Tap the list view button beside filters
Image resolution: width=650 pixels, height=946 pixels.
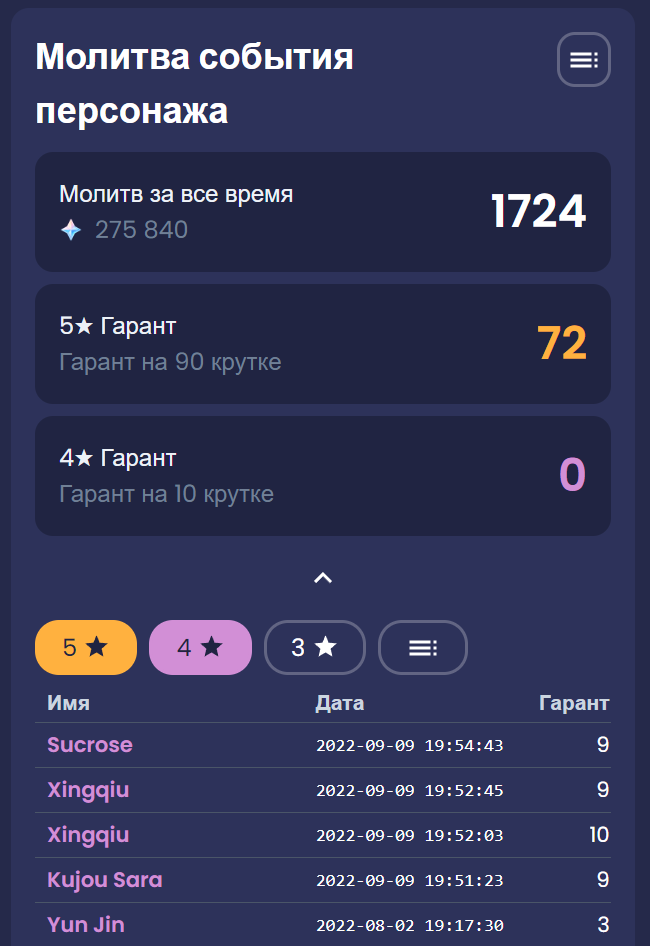tap(422, 648)
